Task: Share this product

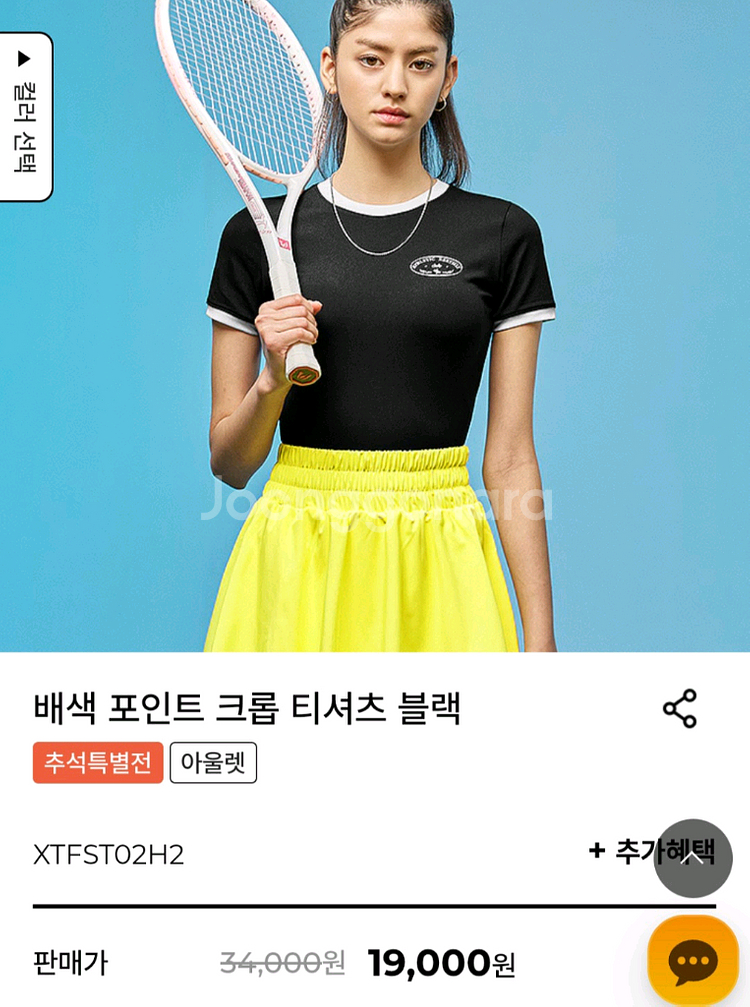Action: tap(680, 708)
